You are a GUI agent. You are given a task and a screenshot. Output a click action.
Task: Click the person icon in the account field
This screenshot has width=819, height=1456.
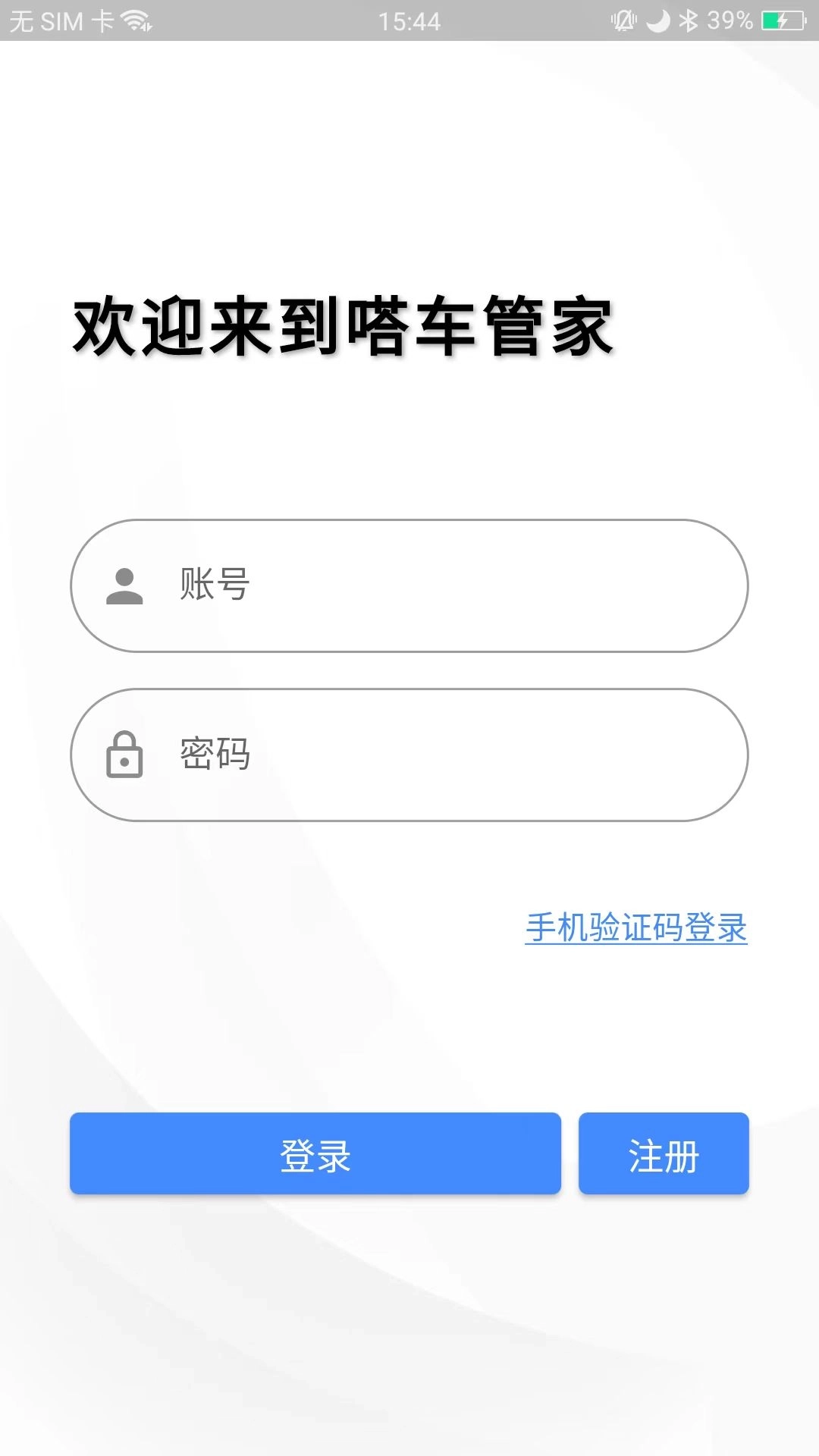tap(125, 585)
